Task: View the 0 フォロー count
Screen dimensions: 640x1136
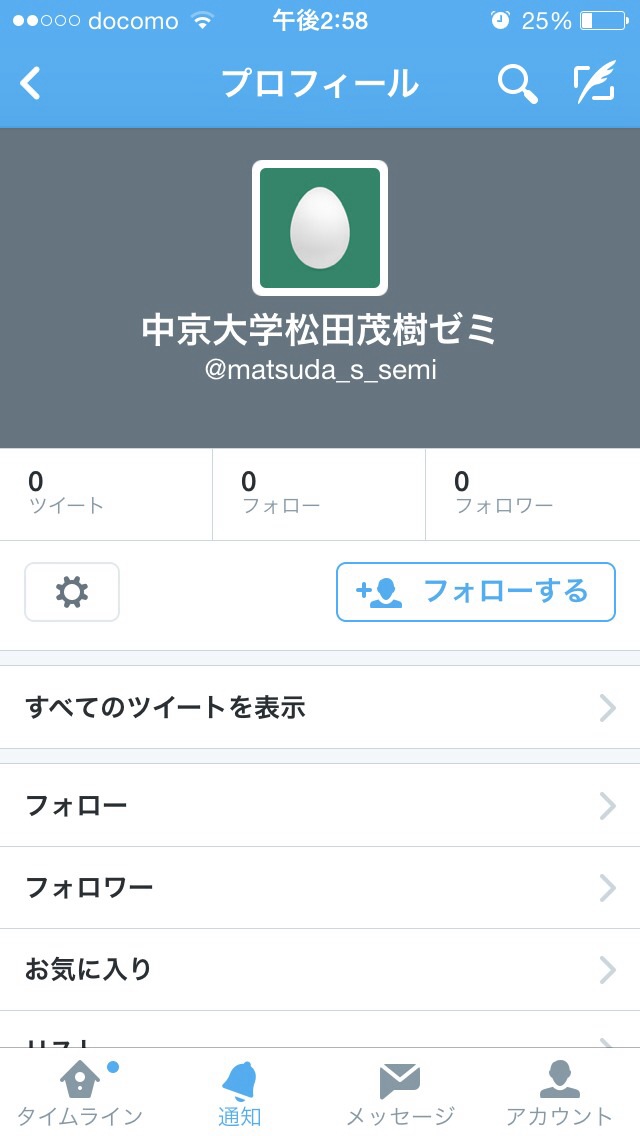Action: point(319,493)
